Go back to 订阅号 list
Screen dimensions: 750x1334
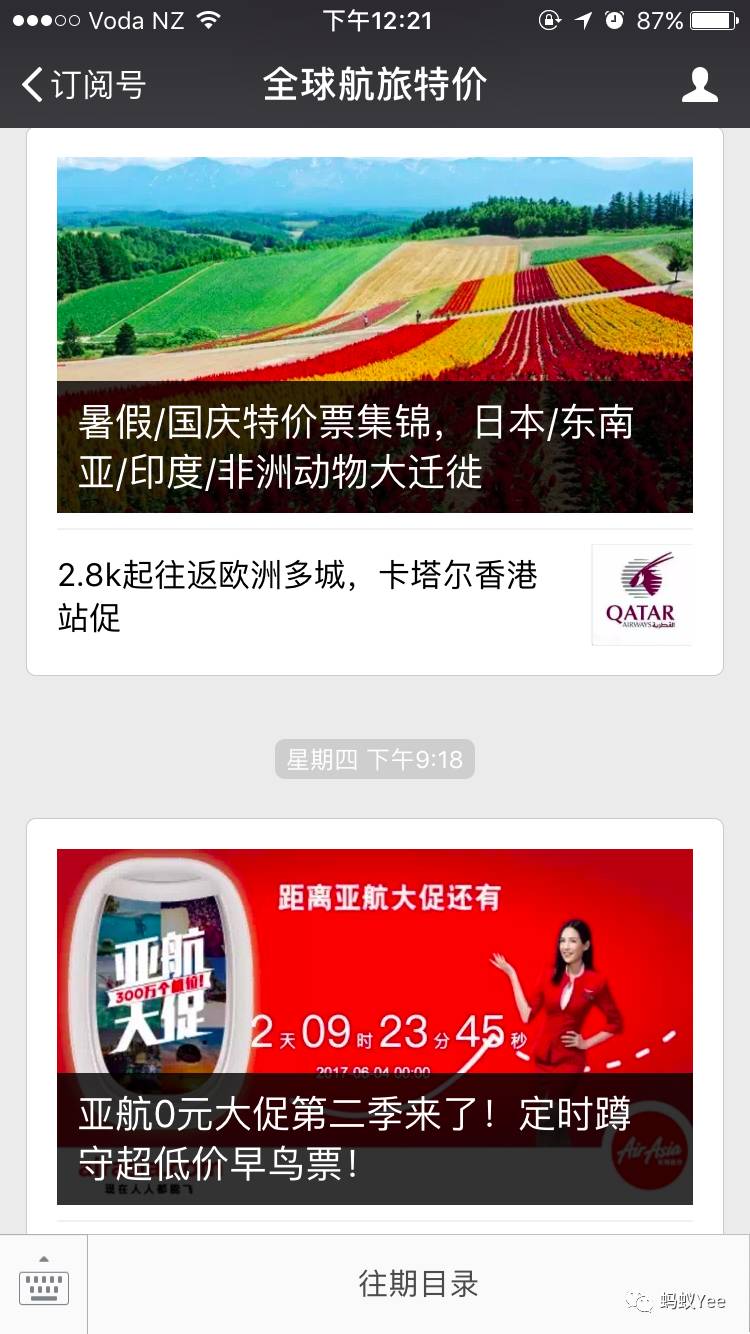click(84, 85)
